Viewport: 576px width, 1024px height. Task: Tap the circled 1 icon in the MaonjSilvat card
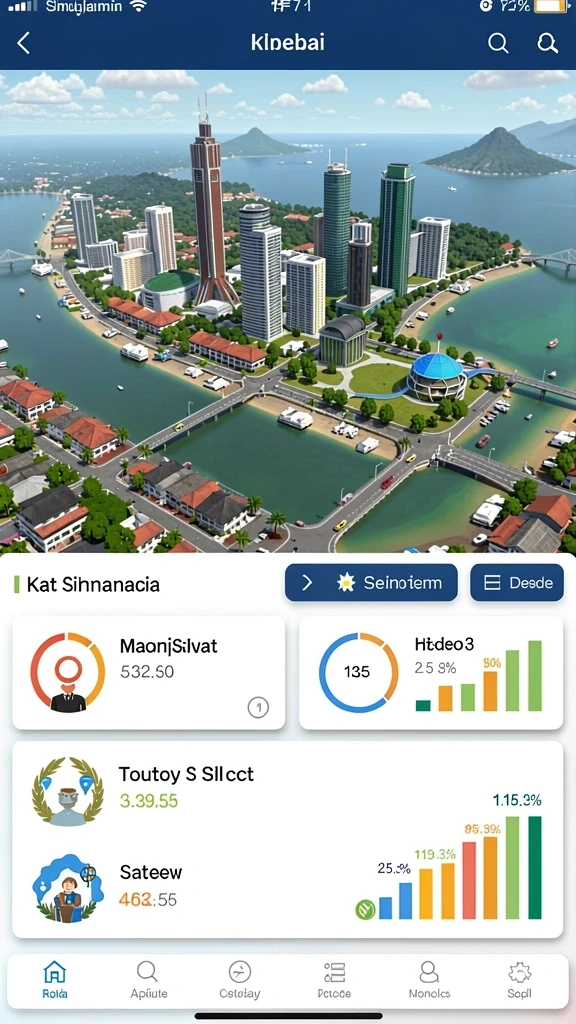click(x=258, y=707)
